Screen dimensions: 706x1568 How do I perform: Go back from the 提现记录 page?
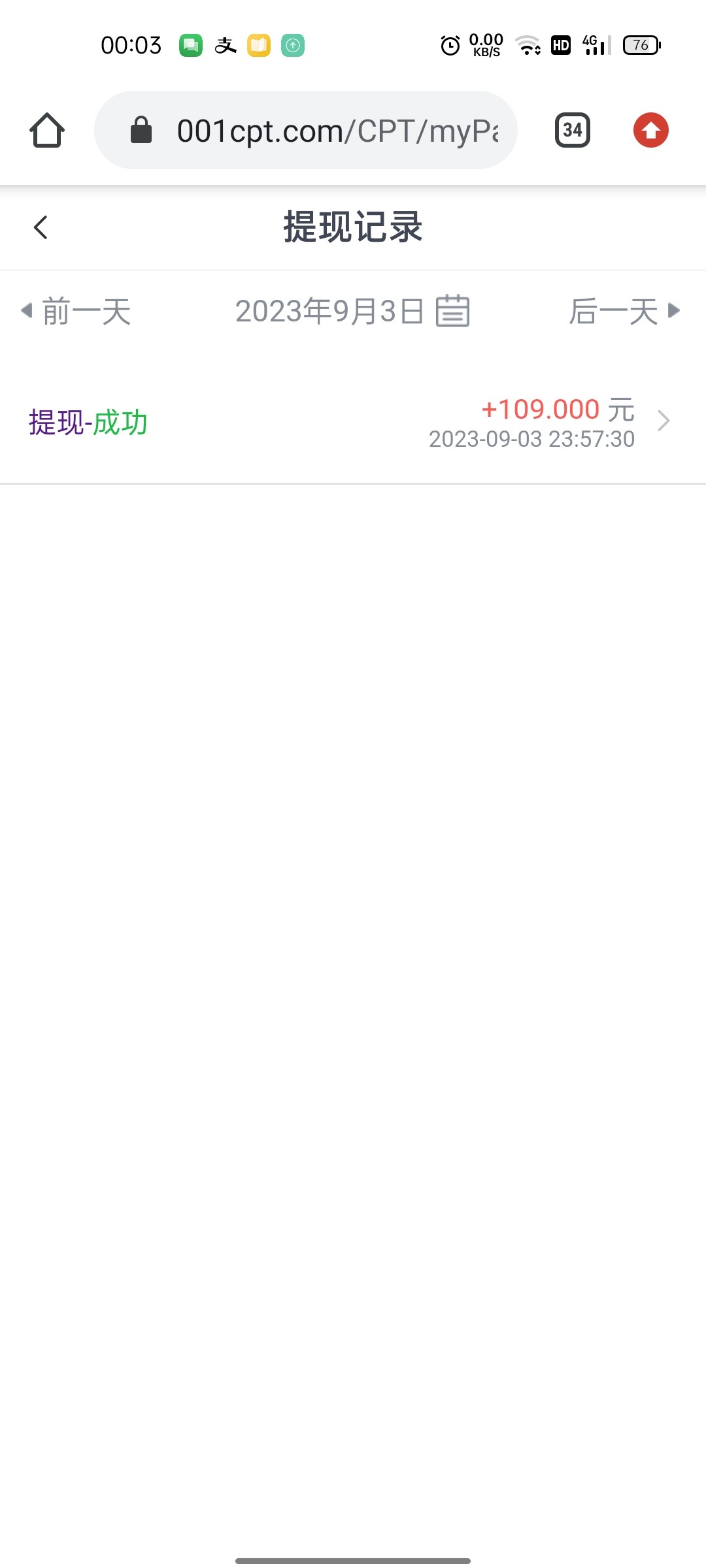pos(41,227)
